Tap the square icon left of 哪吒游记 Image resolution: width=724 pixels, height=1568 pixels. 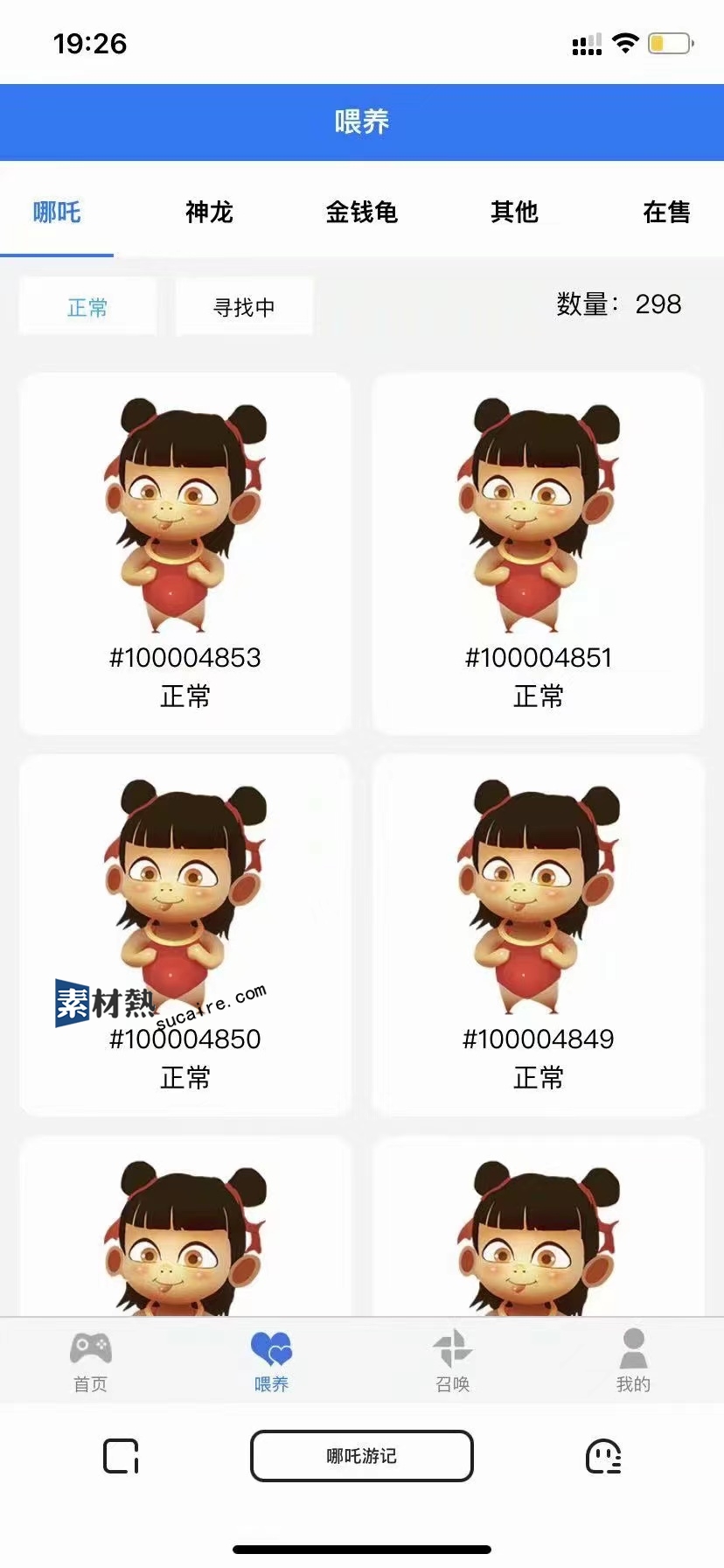tap(122, 1456)
